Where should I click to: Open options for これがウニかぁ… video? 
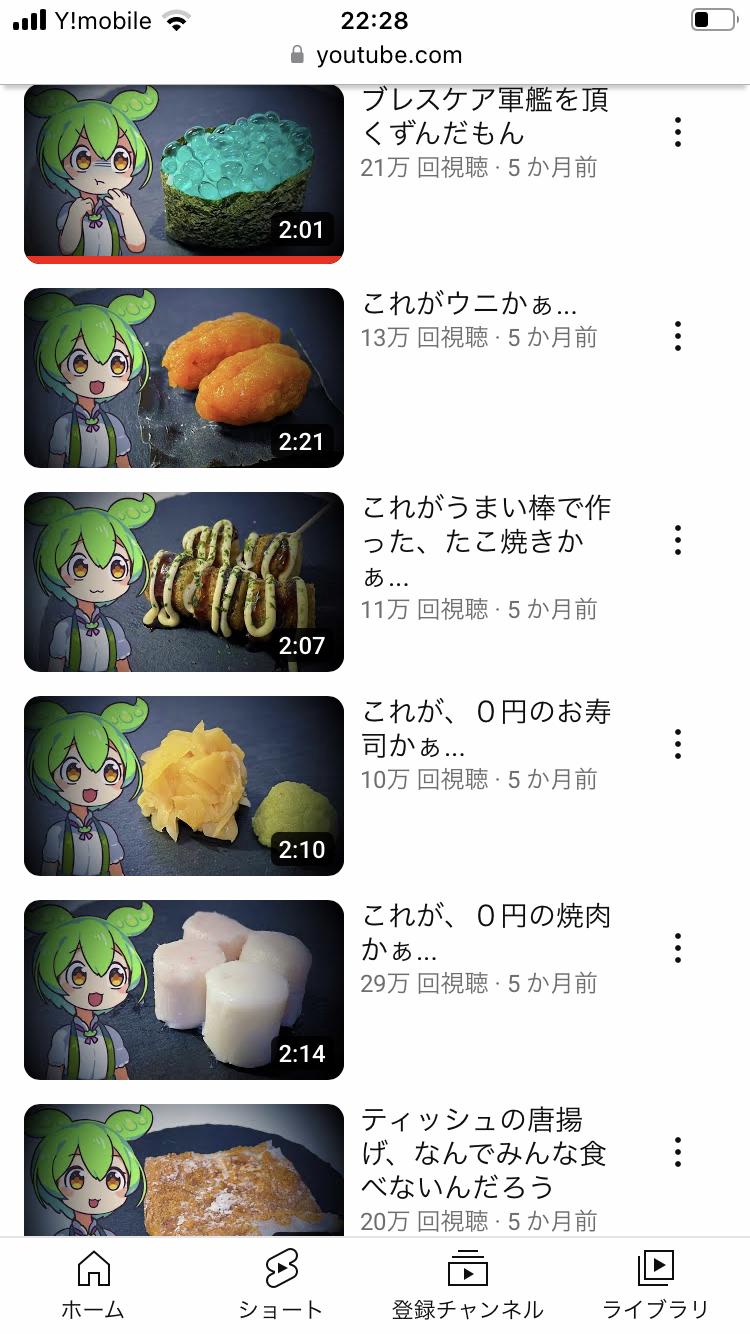click(678, 336)
